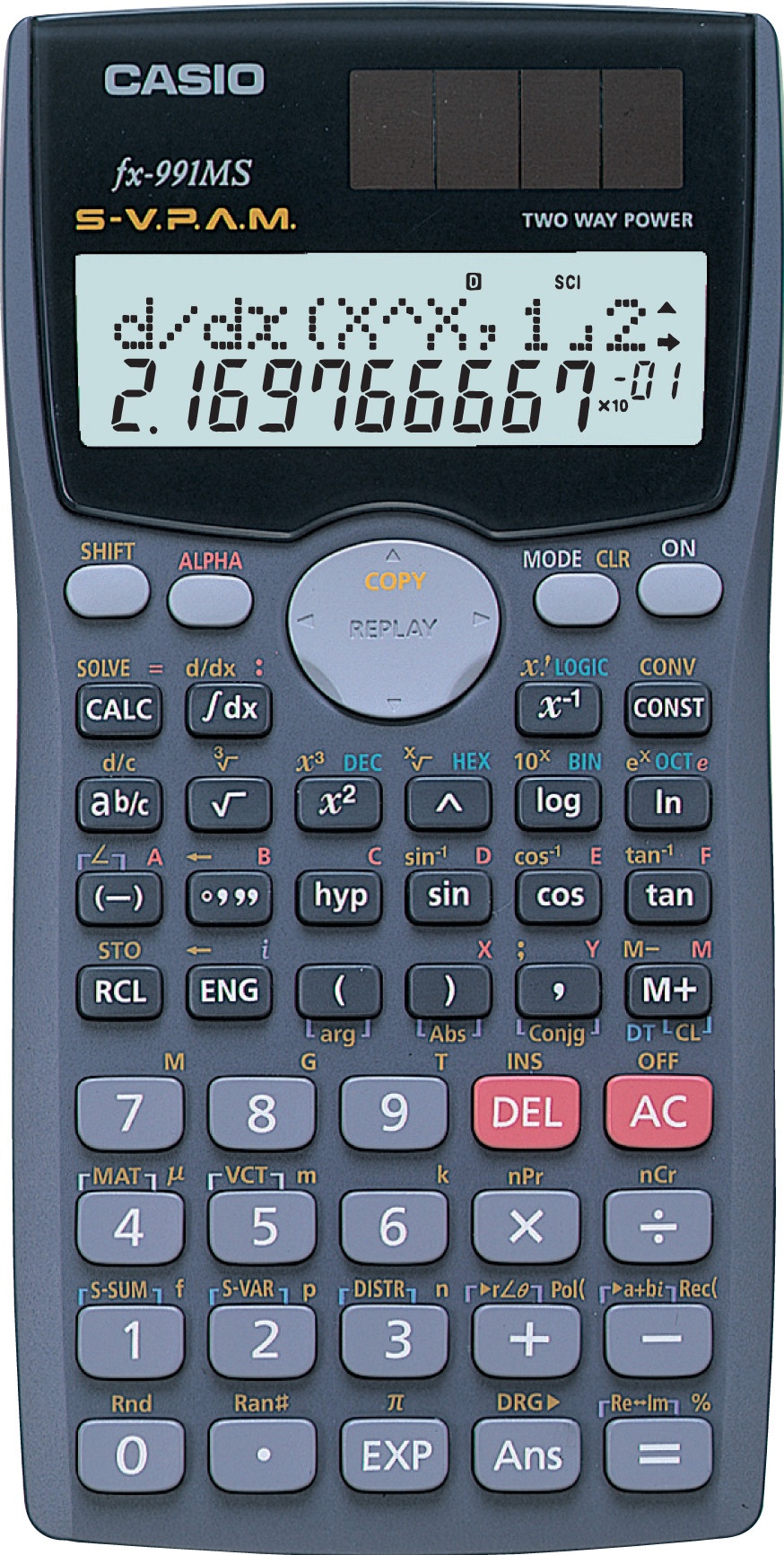Tap the equals = key
Viewport: 784px width, 1555px height.
pos(659,1454)
